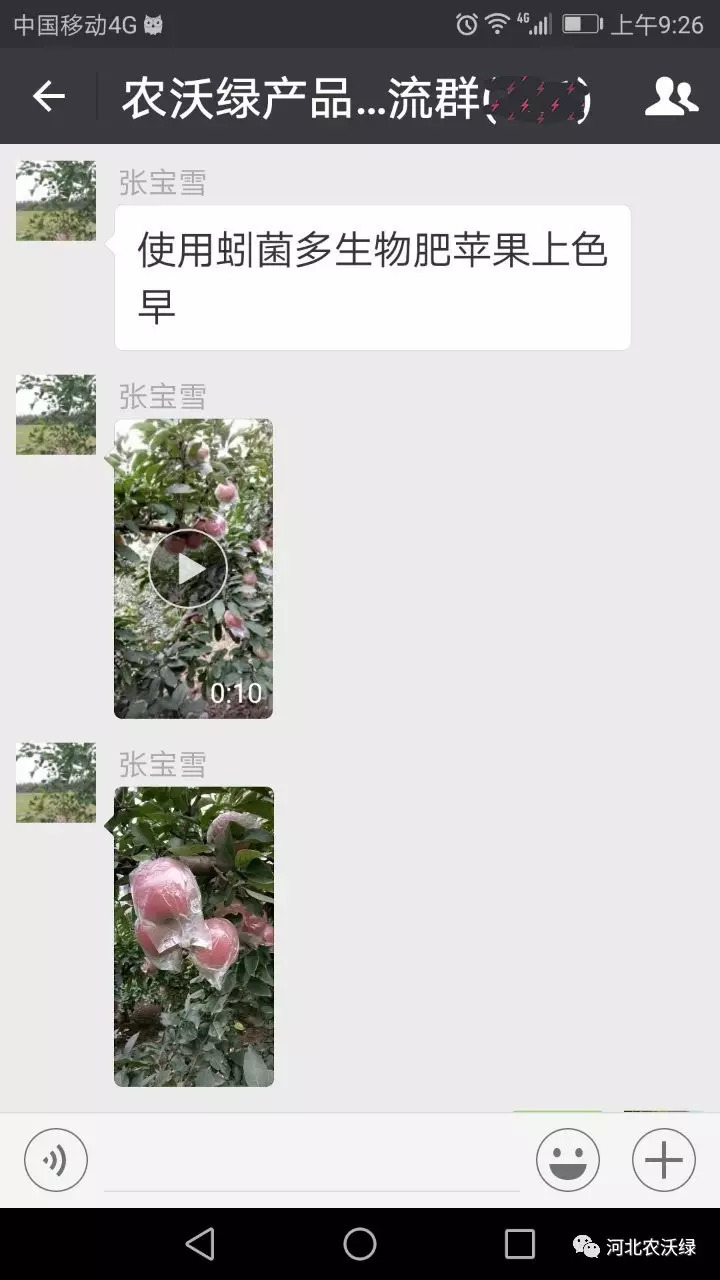Go back from the group chat
The image size is (720, 1280).
coord(48,96)
